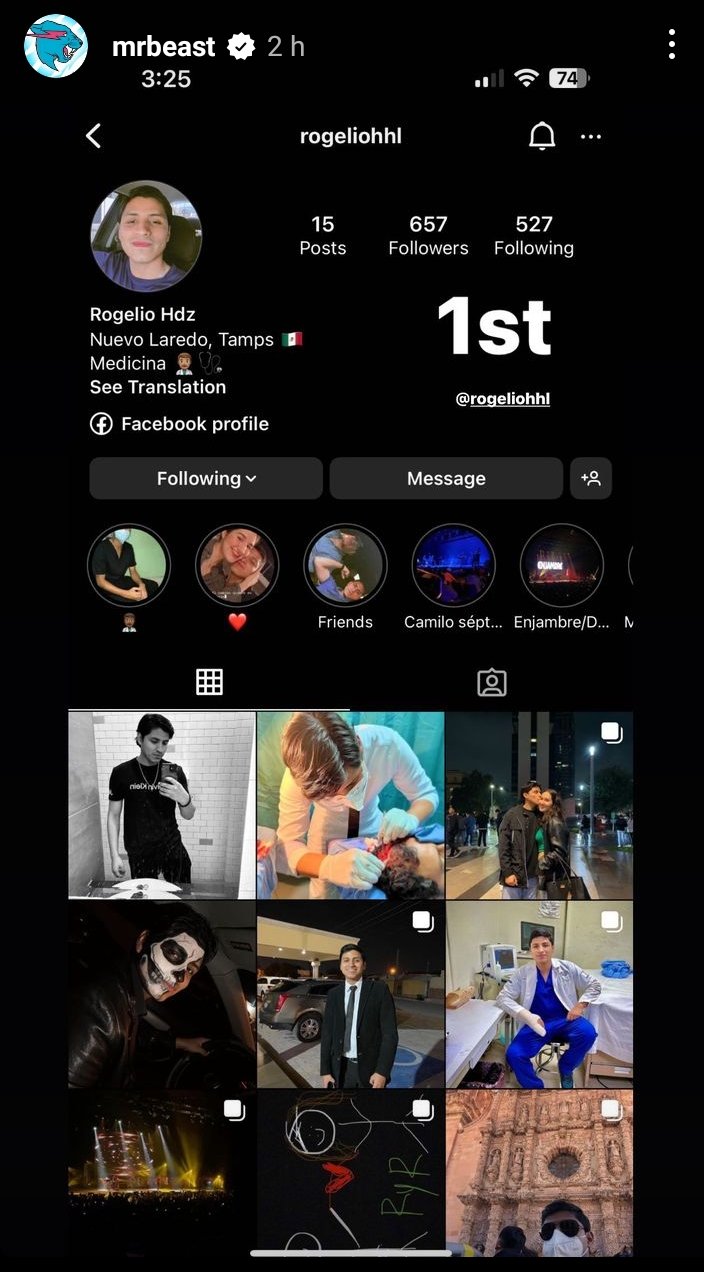This screenshot has width=704, height=1272.
Task: Open the @rogeliohhl mention link
Action: (x=503, y=399)
